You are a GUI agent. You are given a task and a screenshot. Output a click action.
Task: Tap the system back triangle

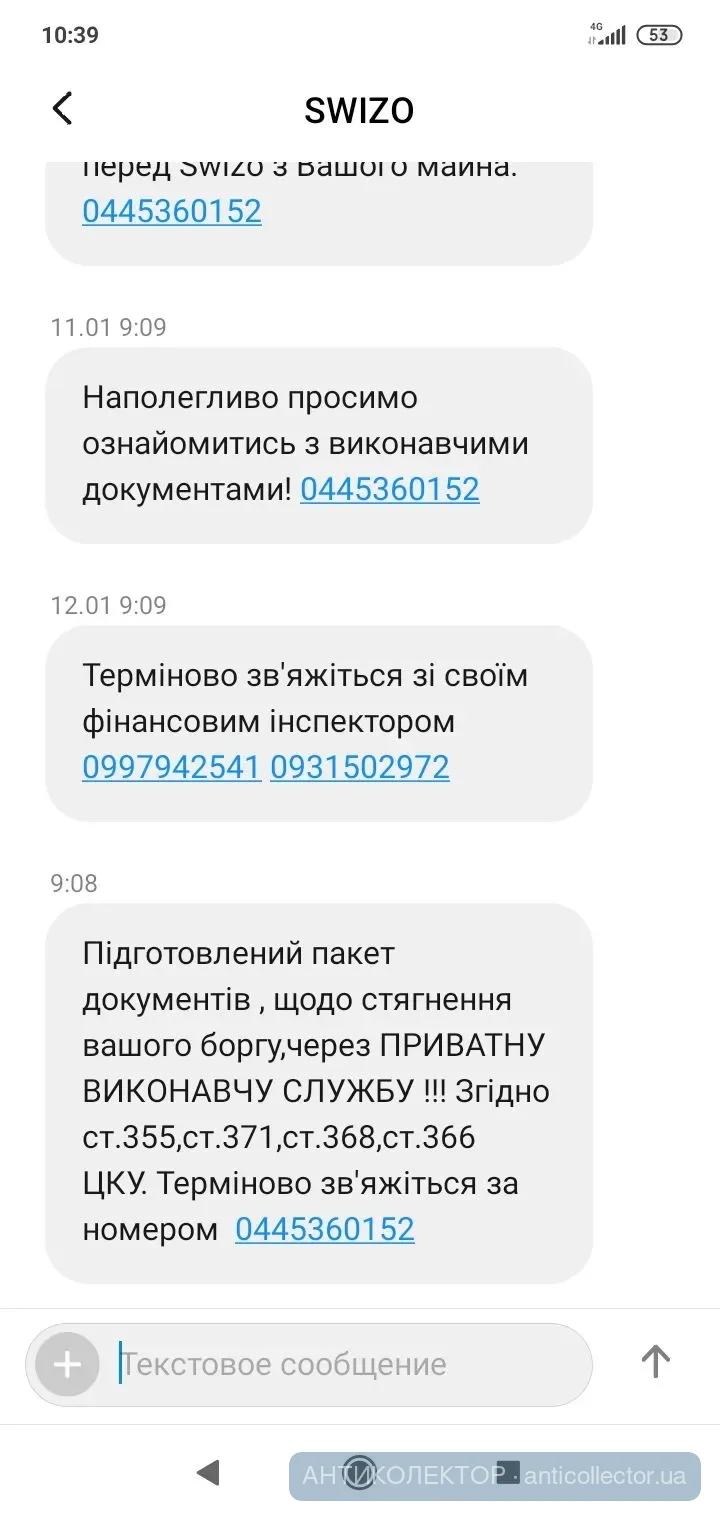coord(208,1472)
